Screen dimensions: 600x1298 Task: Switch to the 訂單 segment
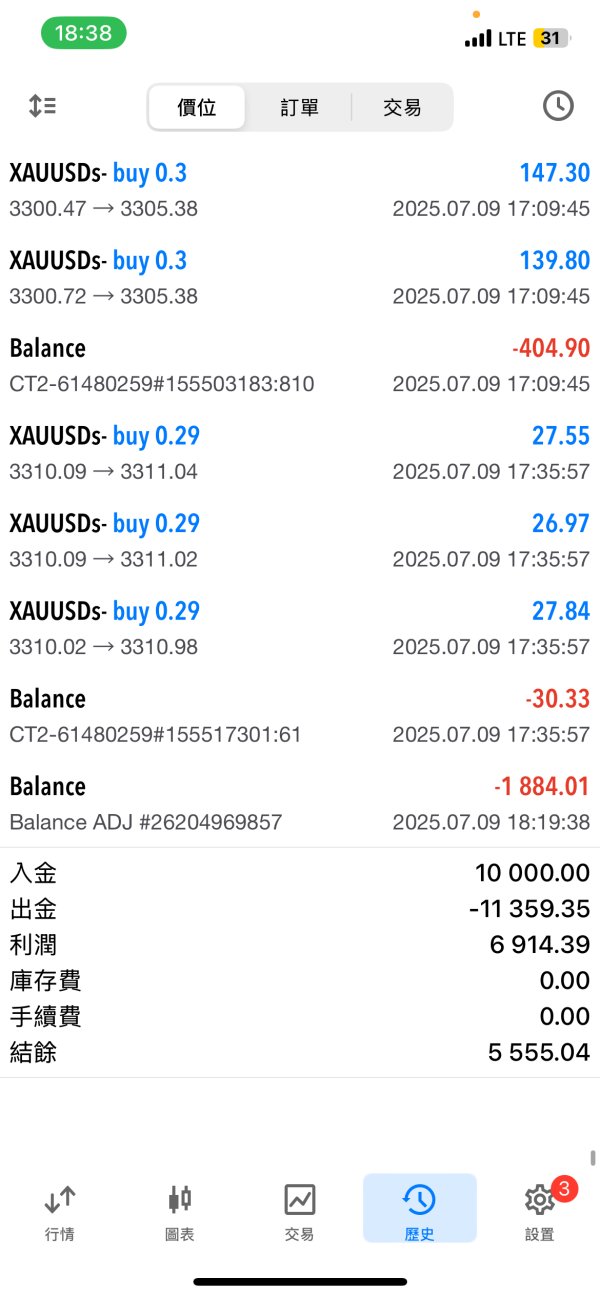299,107
